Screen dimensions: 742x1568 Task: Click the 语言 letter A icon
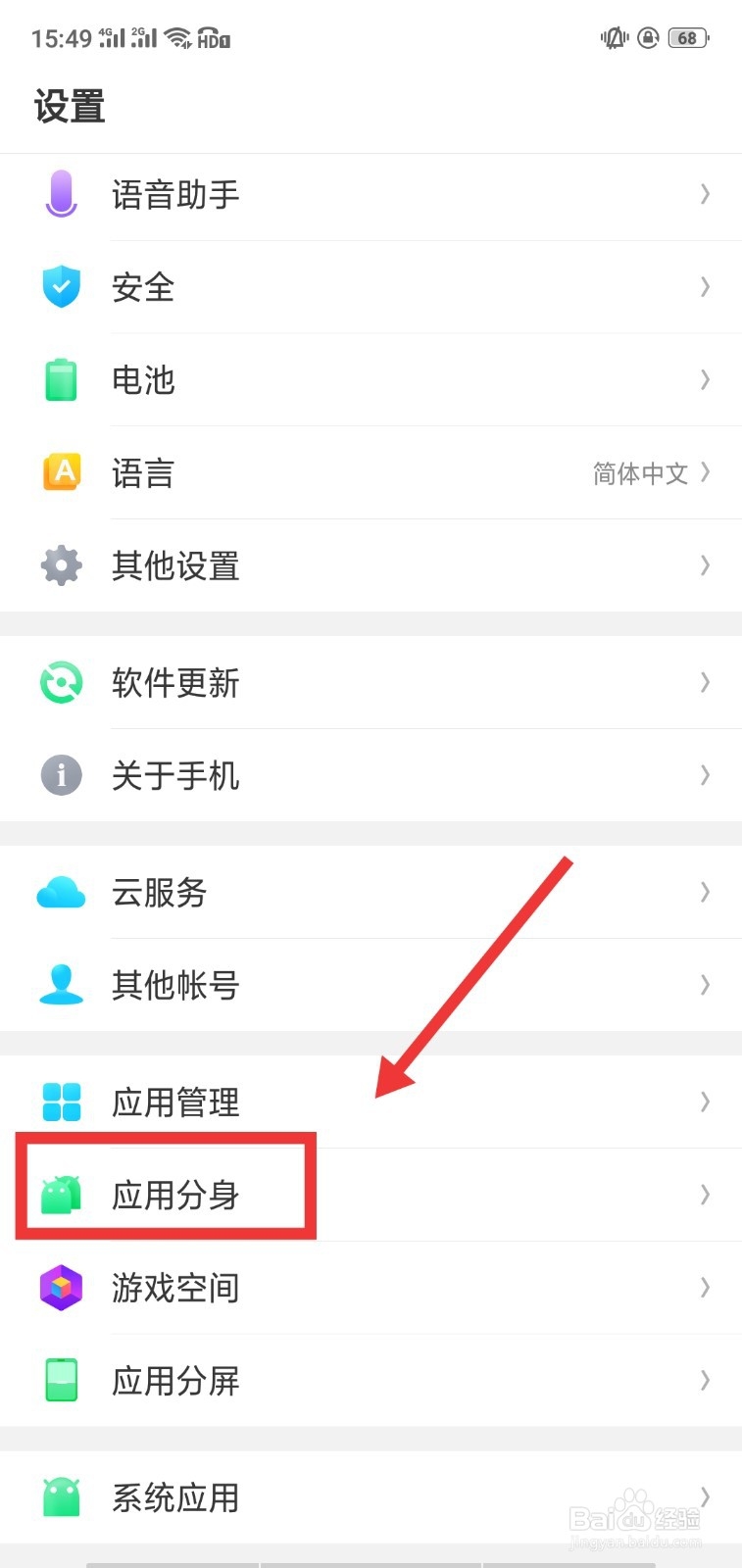pyautogui.click(x=61, y=472)
